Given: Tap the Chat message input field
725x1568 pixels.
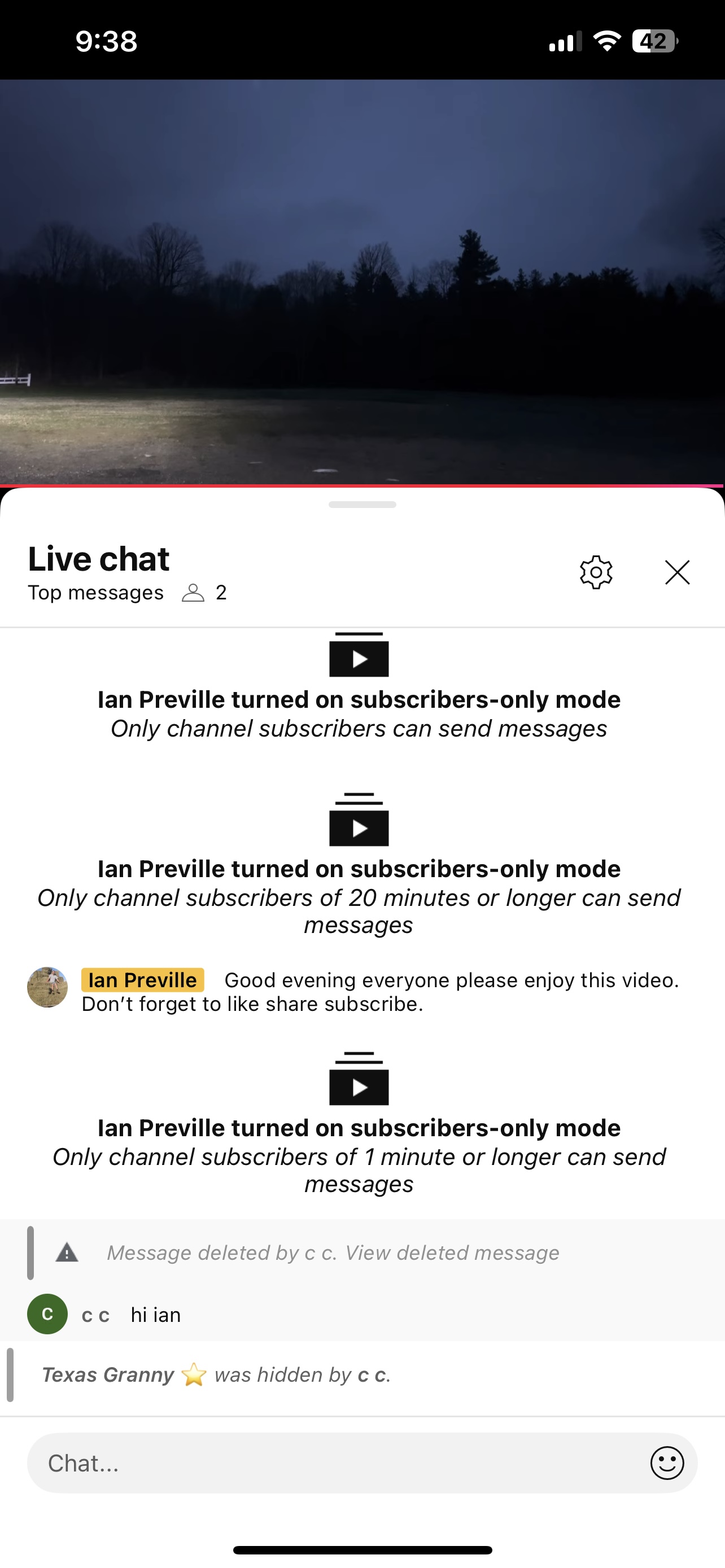Looking at the screenshot, I should point(335,1462).
